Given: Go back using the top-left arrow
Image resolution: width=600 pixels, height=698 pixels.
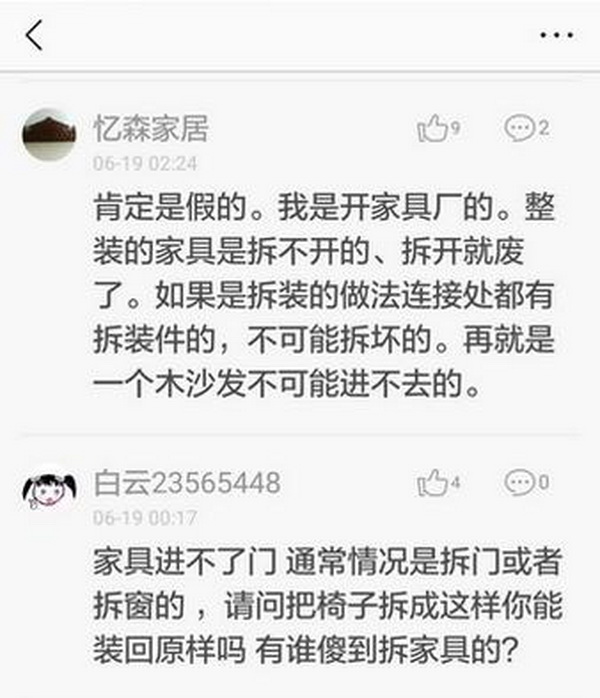Looking at the screenshot, I should pos(35,35).
